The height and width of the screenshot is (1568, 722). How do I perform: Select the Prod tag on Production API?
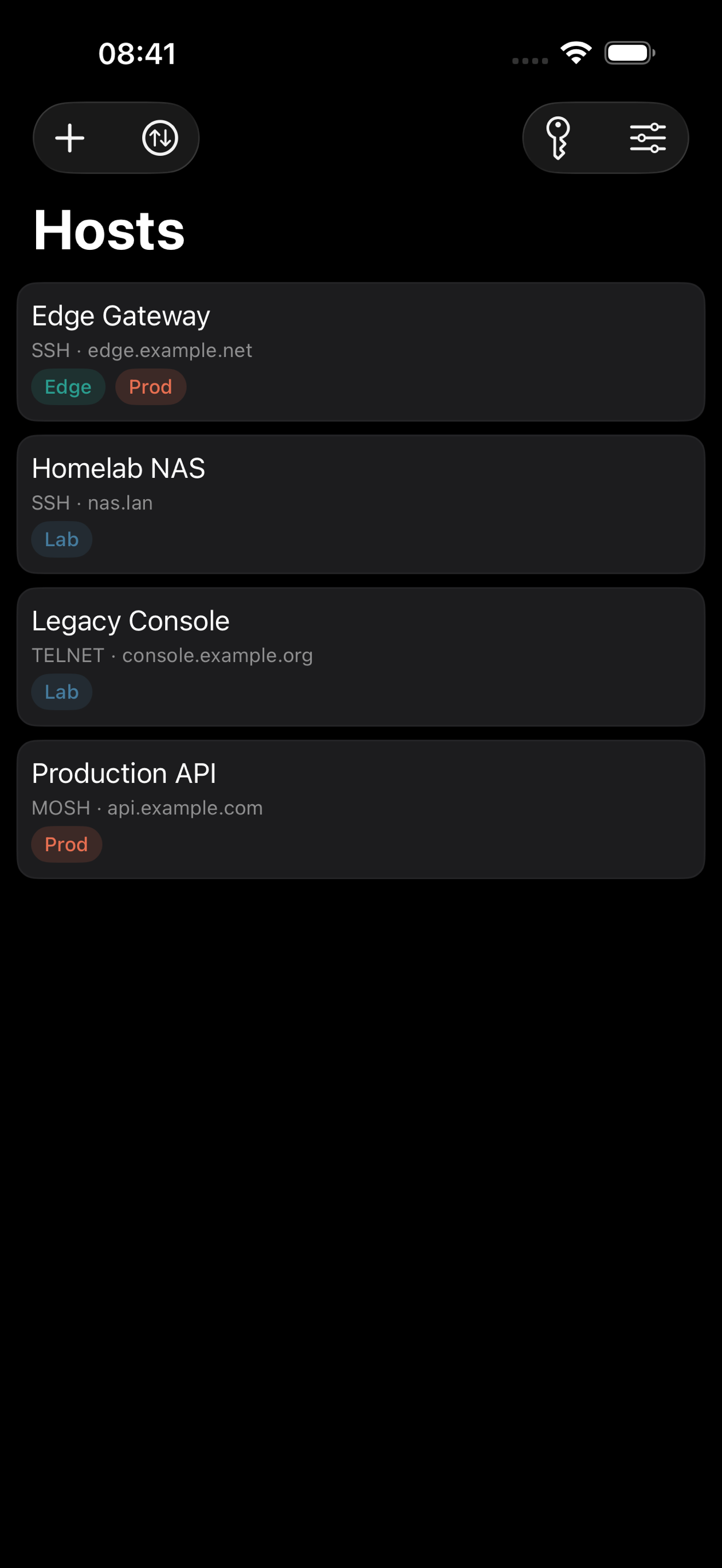point(66,844)
